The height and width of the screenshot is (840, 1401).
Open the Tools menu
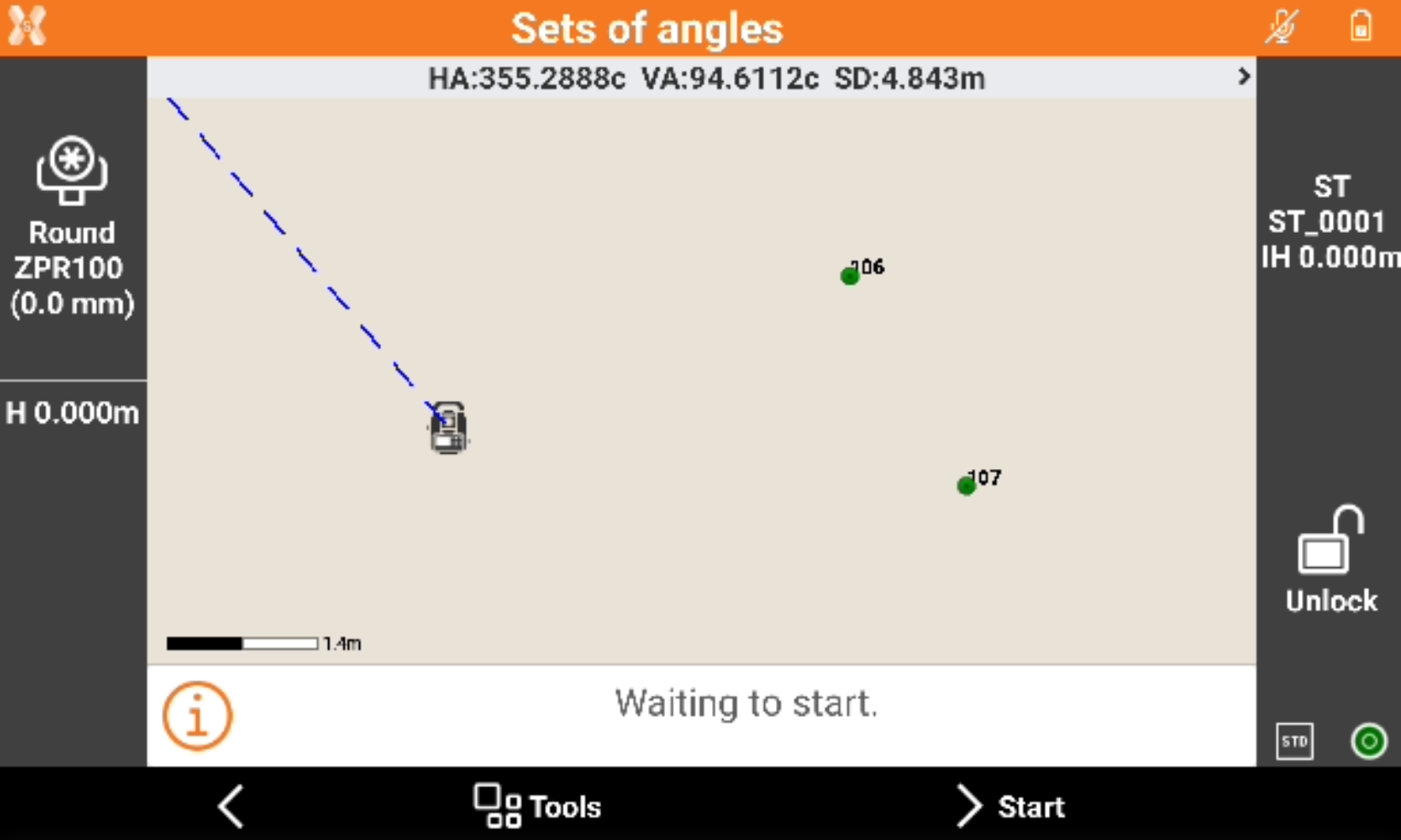pos(538,806)
